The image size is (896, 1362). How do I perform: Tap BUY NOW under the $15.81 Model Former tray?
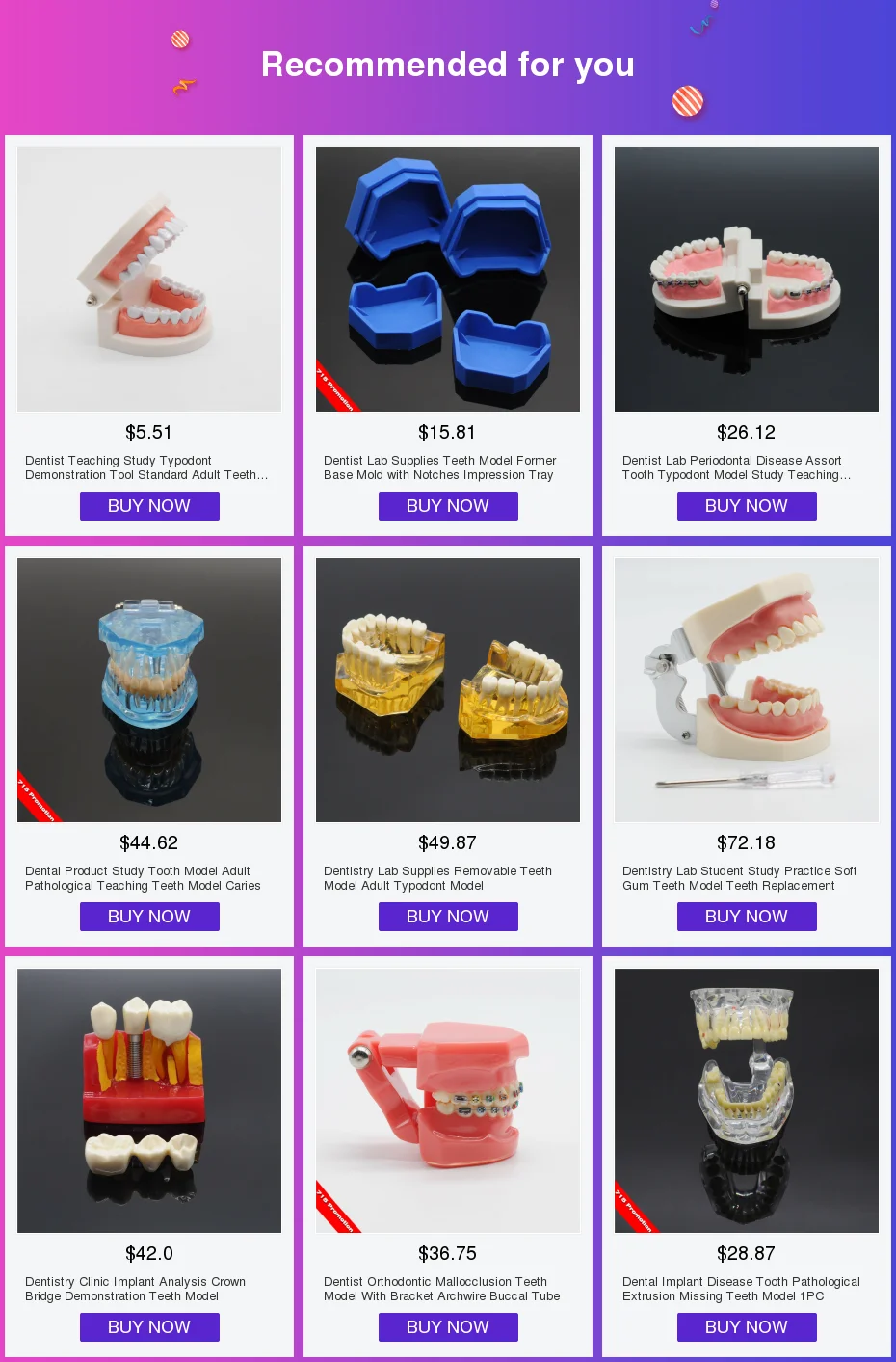click(x=448, y=506)
